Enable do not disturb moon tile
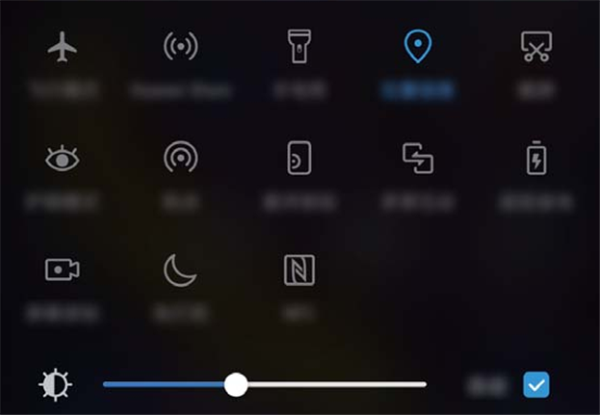 point(180,269)
